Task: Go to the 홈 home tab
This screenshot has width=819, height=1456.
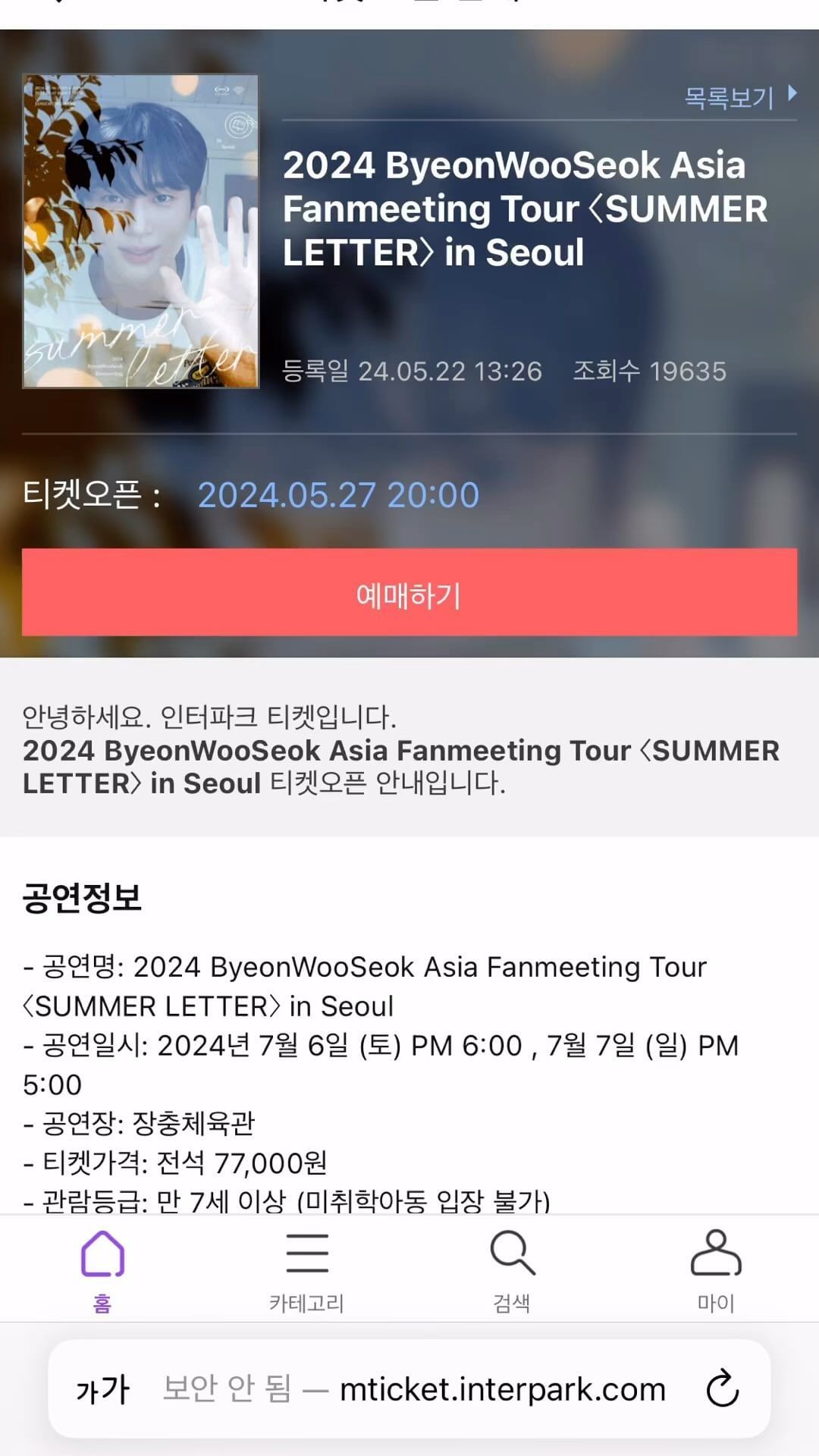Action: pyautogui.click(x=102, y=1271)
